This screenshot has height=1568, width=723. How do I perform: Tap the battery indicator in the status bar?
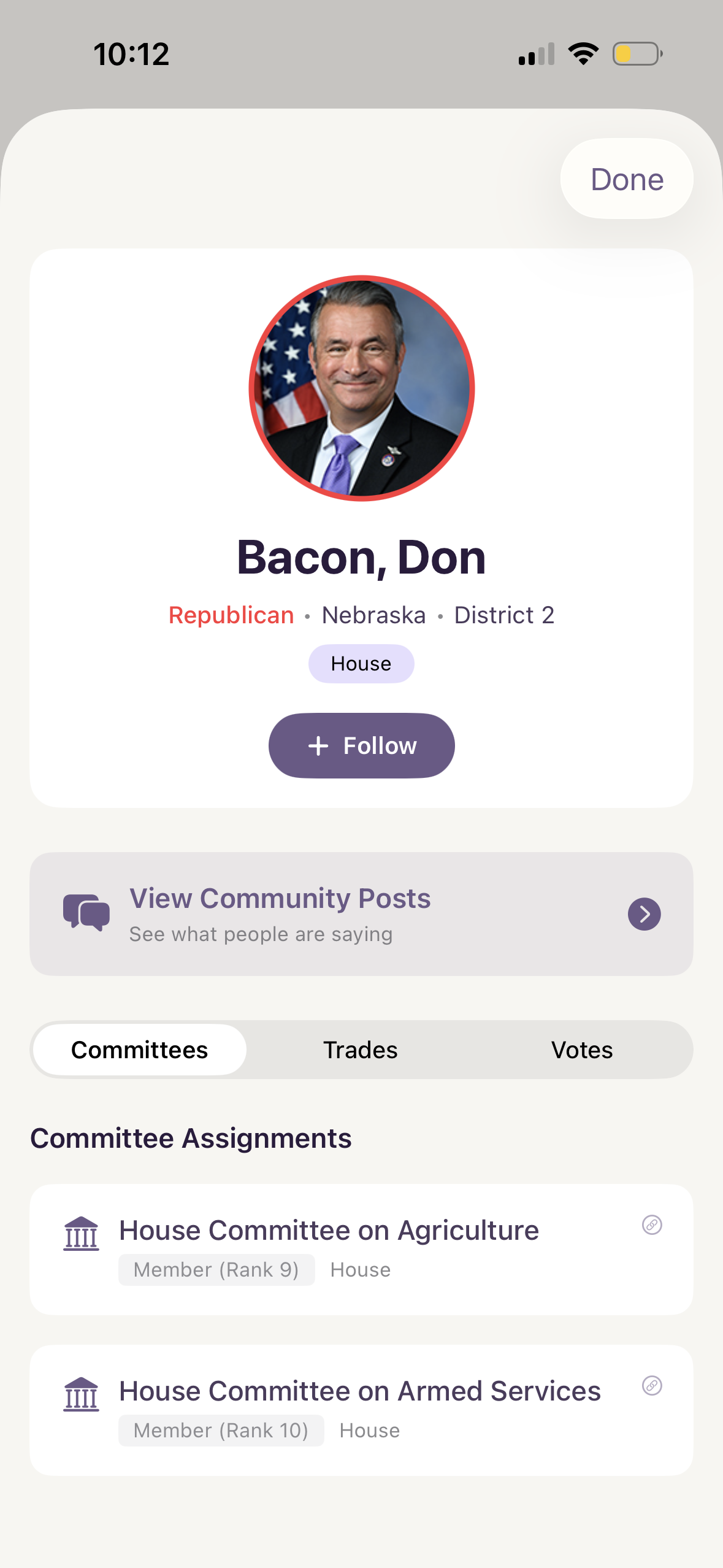click(x=635, y=54)
